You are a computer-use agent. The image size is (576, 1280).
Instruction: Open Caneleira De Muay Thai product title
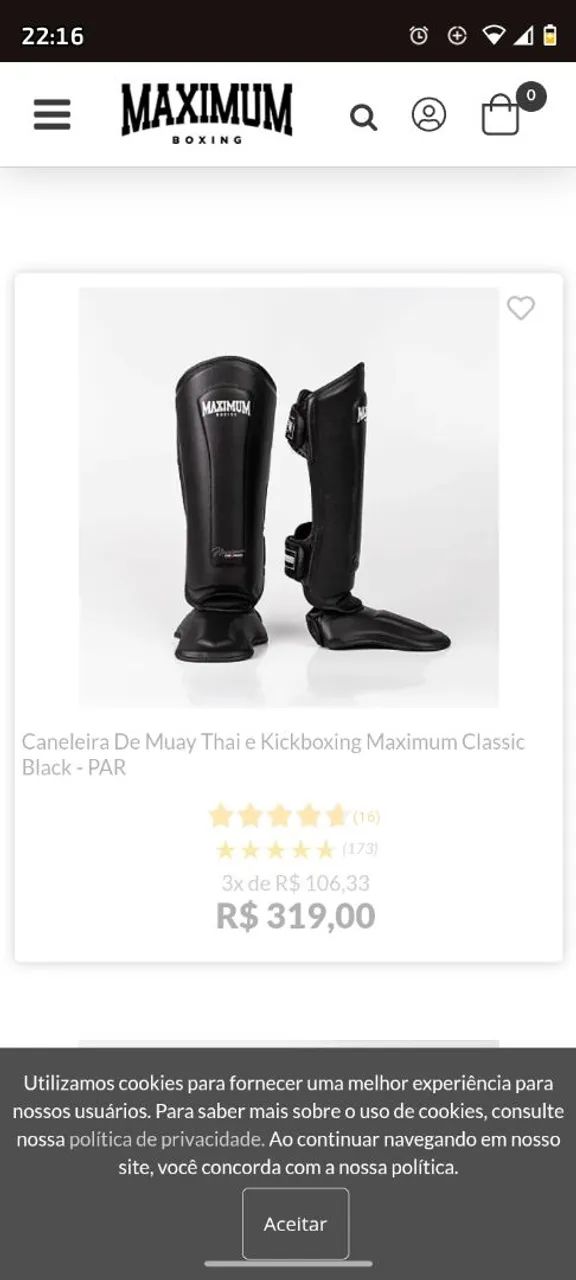coord(273,755)
